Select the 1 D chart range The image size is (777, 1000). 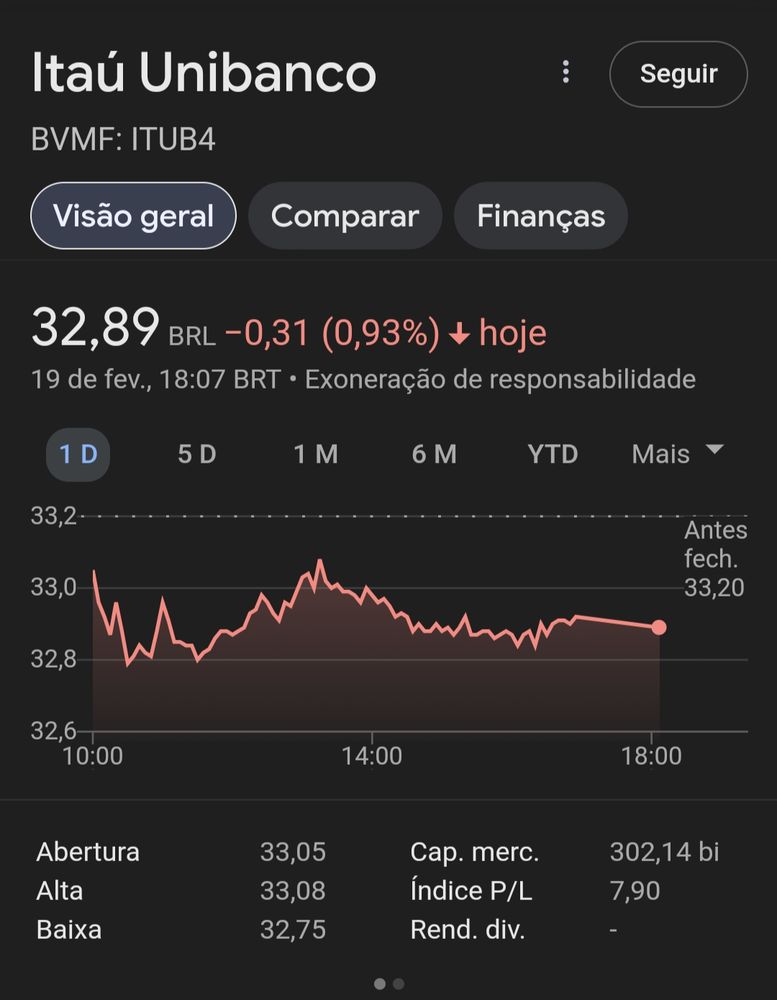pos(78,454)
